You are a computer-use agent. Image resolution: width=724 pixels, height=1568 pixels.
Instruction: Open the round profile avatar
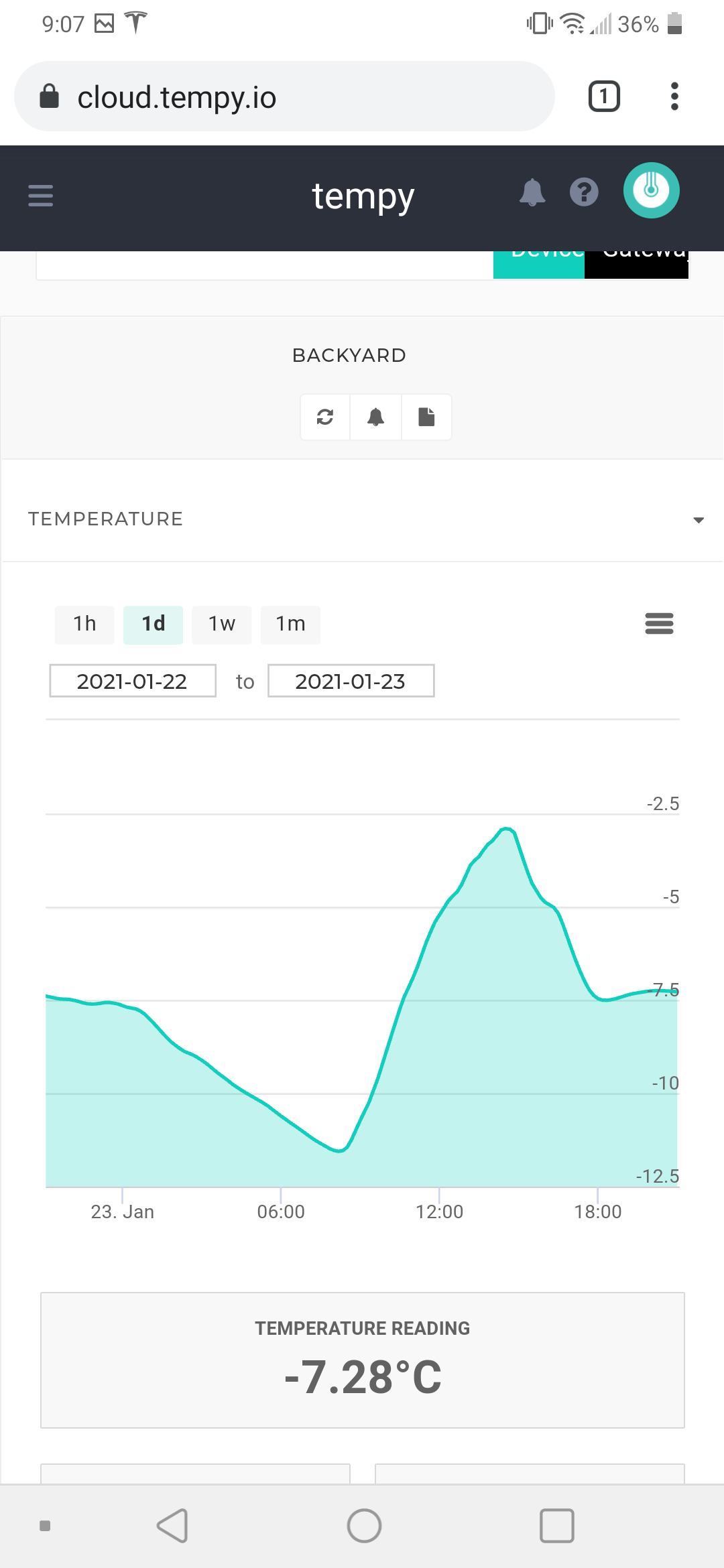pyautogui.click(x=651, y=190)
